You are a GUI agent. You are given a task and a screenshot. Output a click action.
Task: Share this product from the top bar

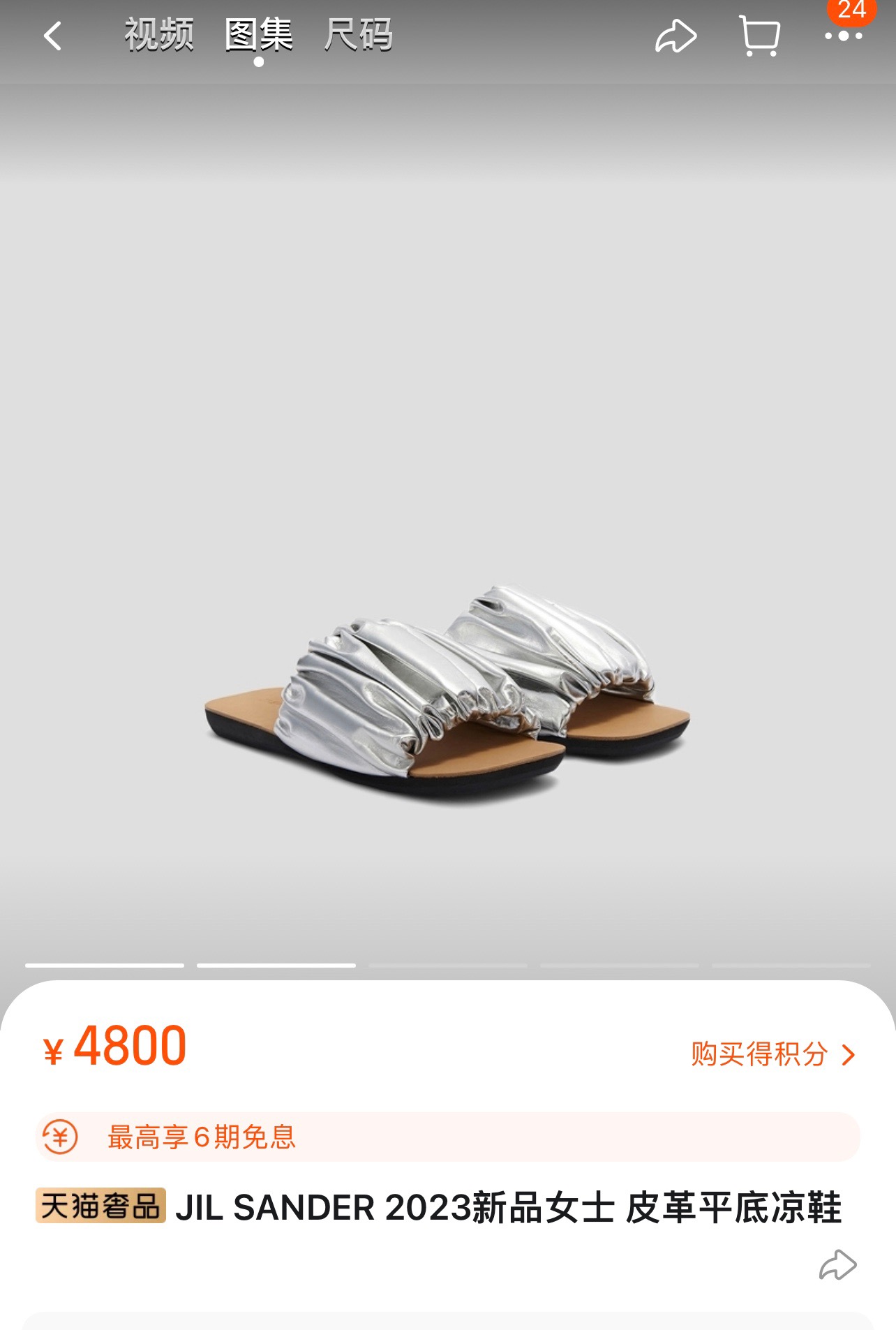[675, 36]
